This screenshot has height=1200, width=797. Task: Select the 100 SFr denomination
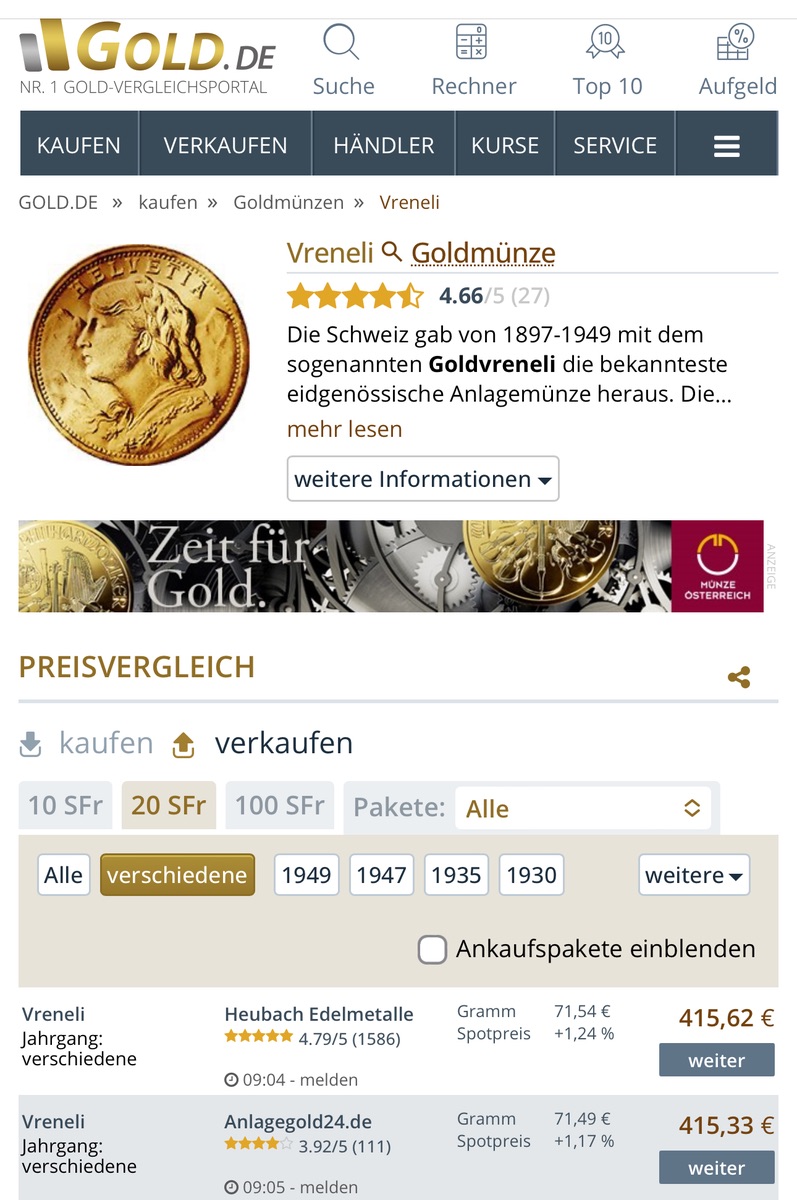coord(279,806)
